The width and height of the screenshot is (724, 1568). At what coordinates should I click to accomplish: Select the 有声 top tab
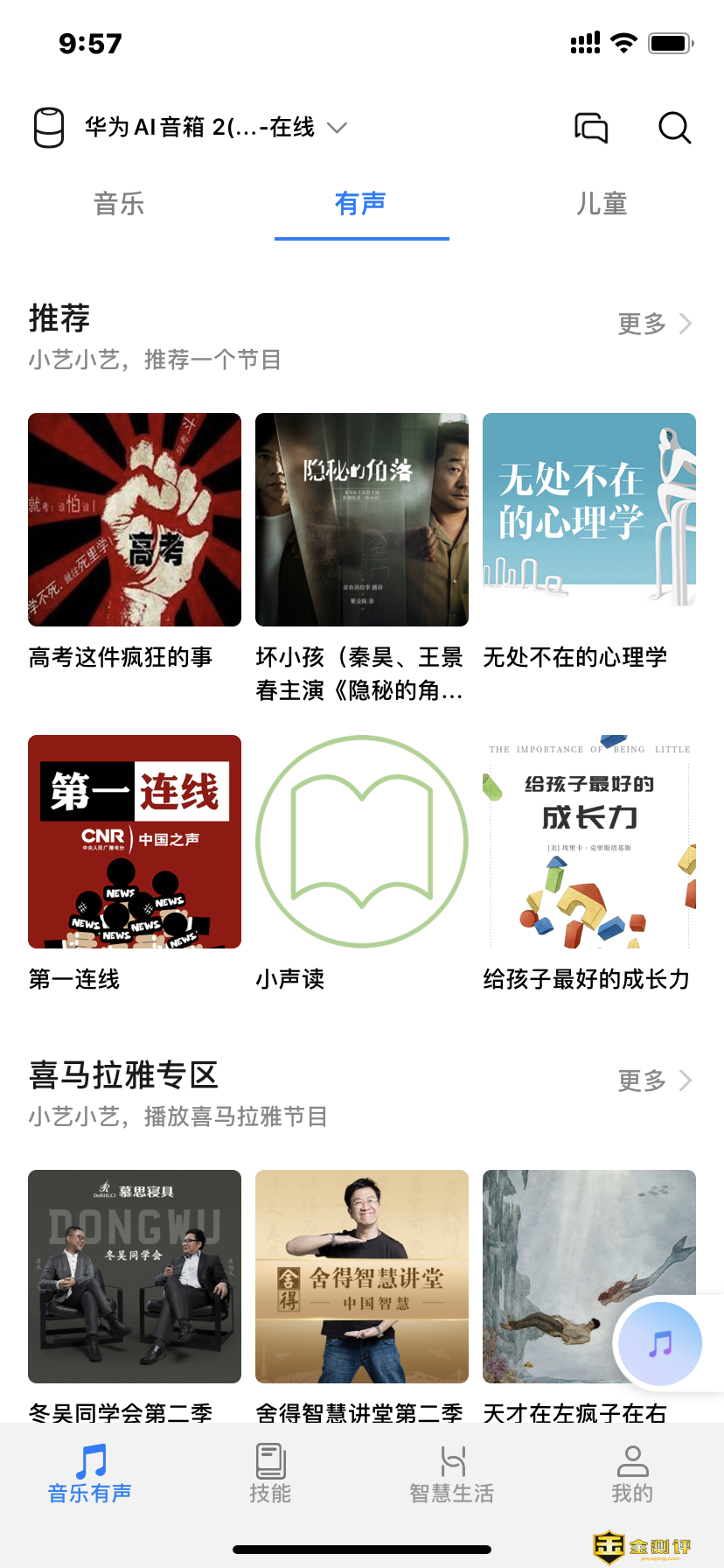(360, 205)
